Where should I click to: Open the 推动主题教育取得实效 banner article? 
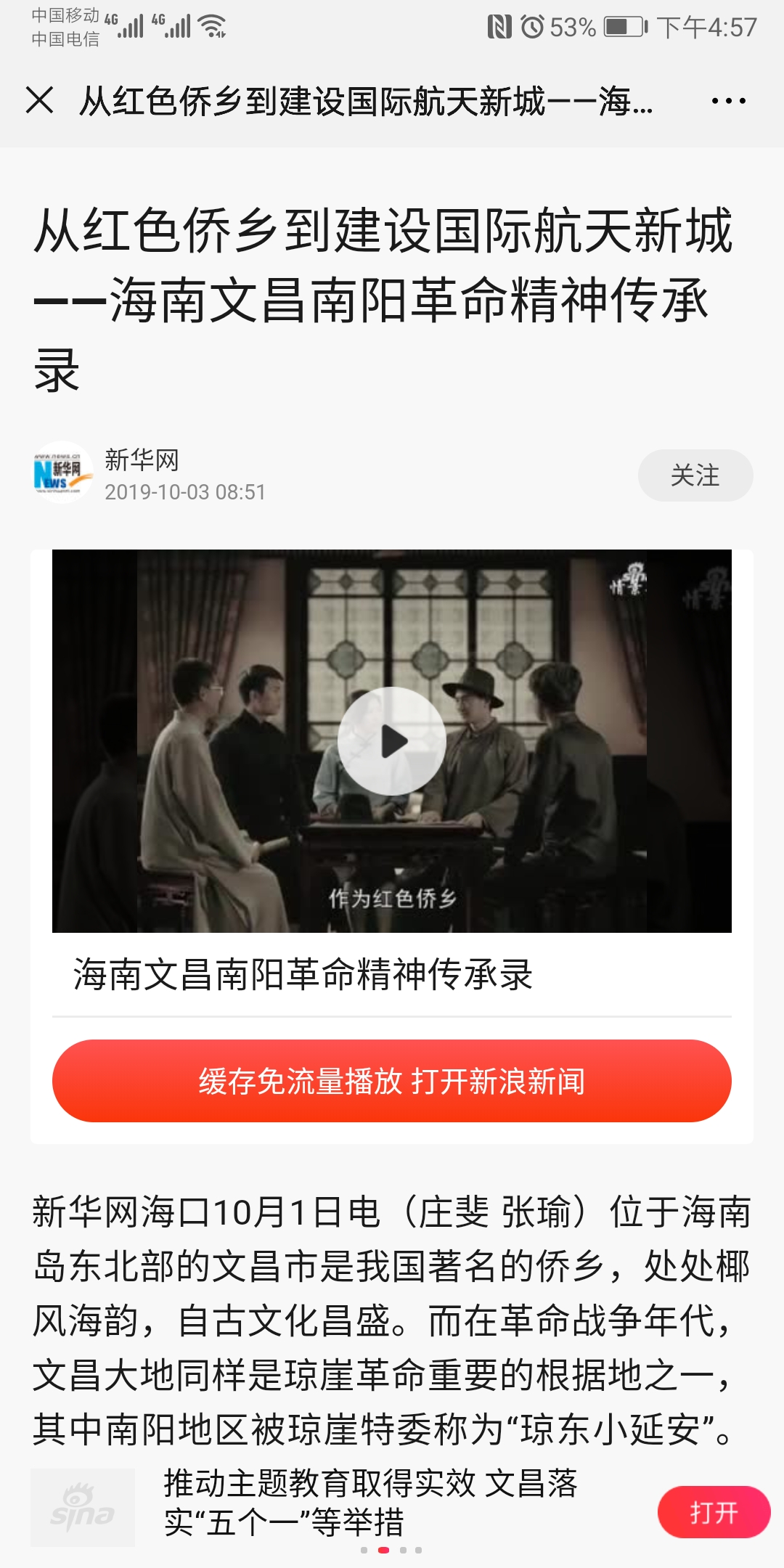pos(370,1503)
